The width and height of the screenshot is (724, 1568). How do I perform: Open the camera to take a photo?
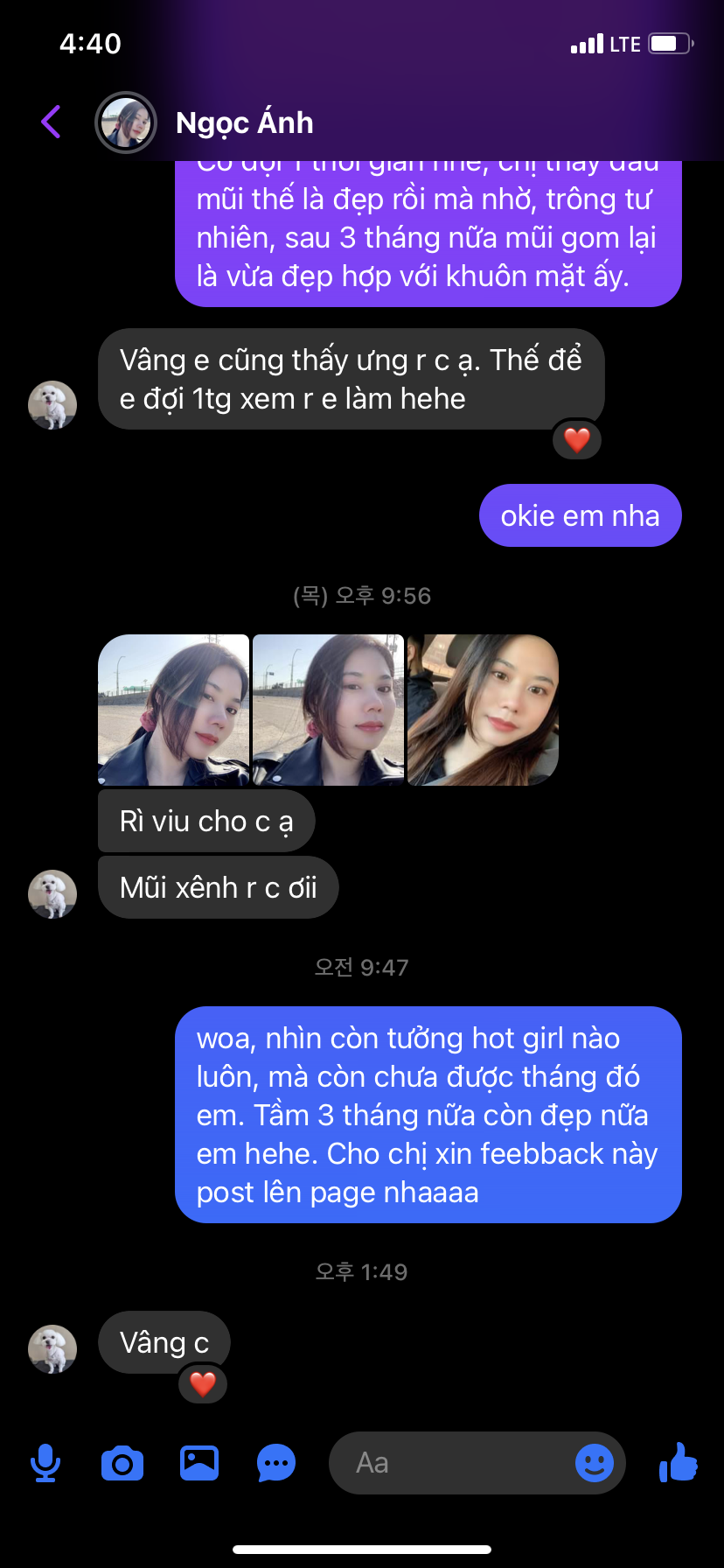pyautogui.click(x=122, y=1463)
